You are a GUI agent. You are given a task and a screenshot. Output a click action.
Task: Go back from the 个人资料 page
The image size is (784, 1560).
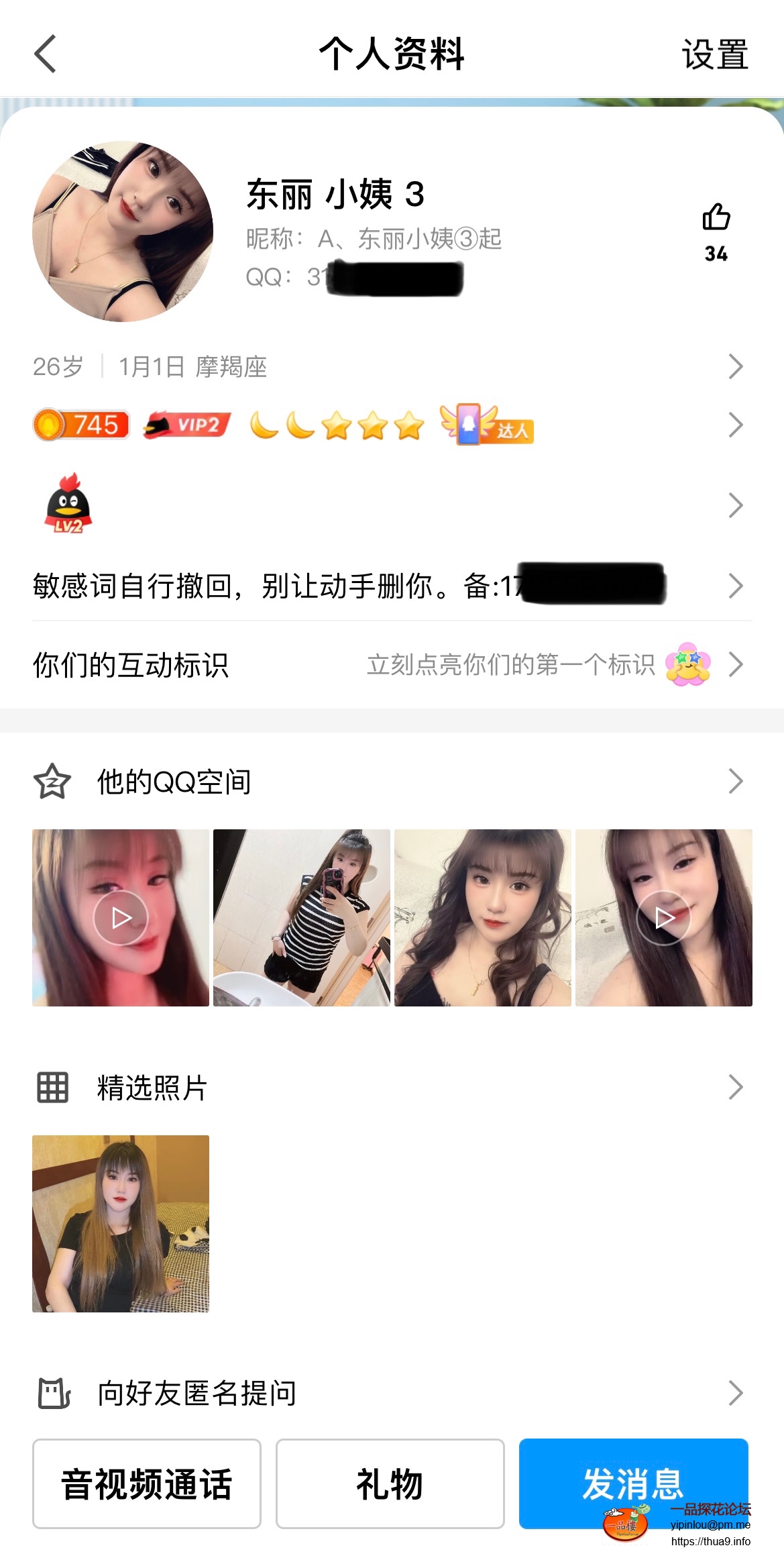tap(46, 54)
